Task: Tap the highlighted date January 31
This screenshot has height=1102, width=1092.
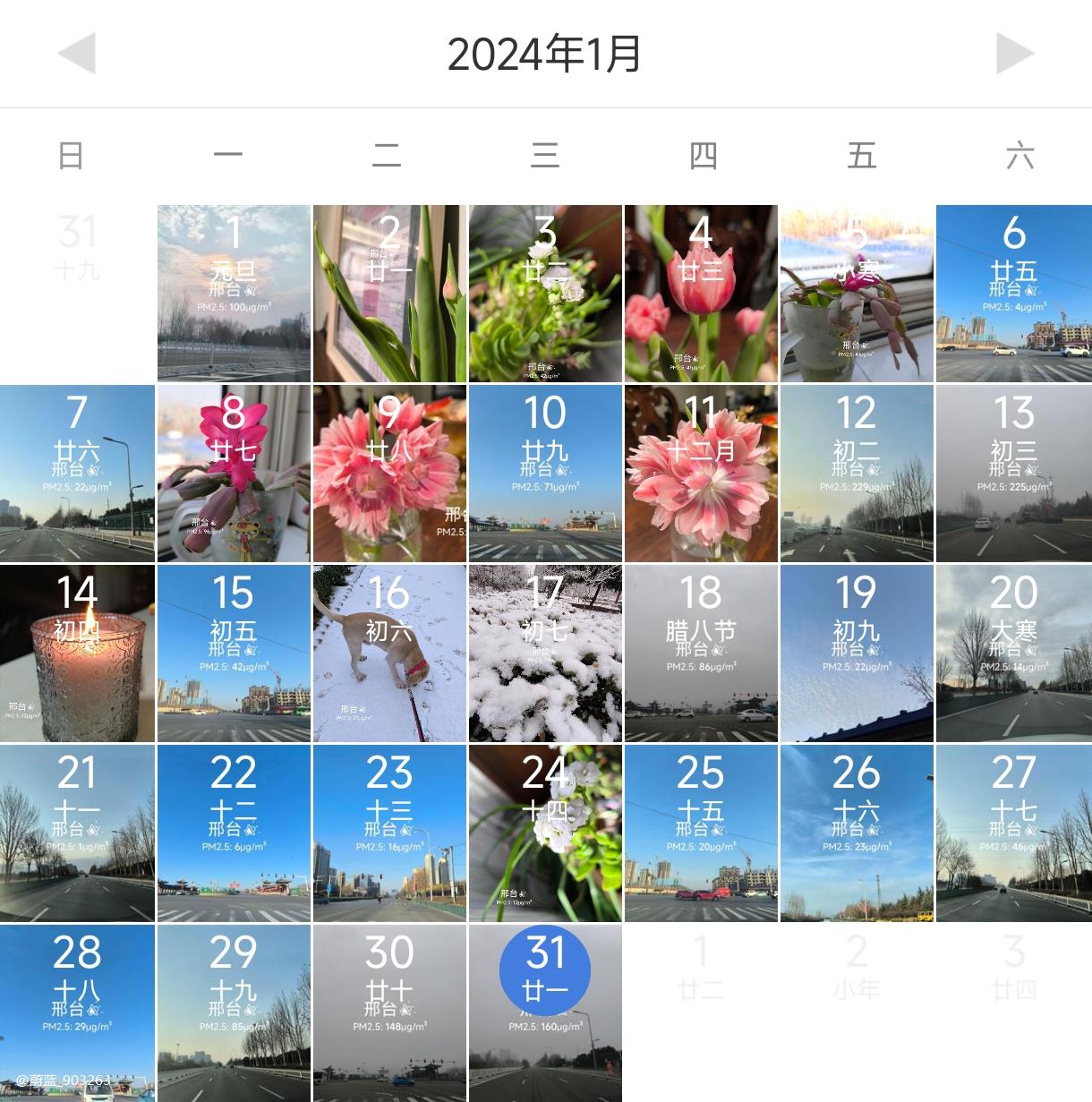Action: [x=545, y=971]
